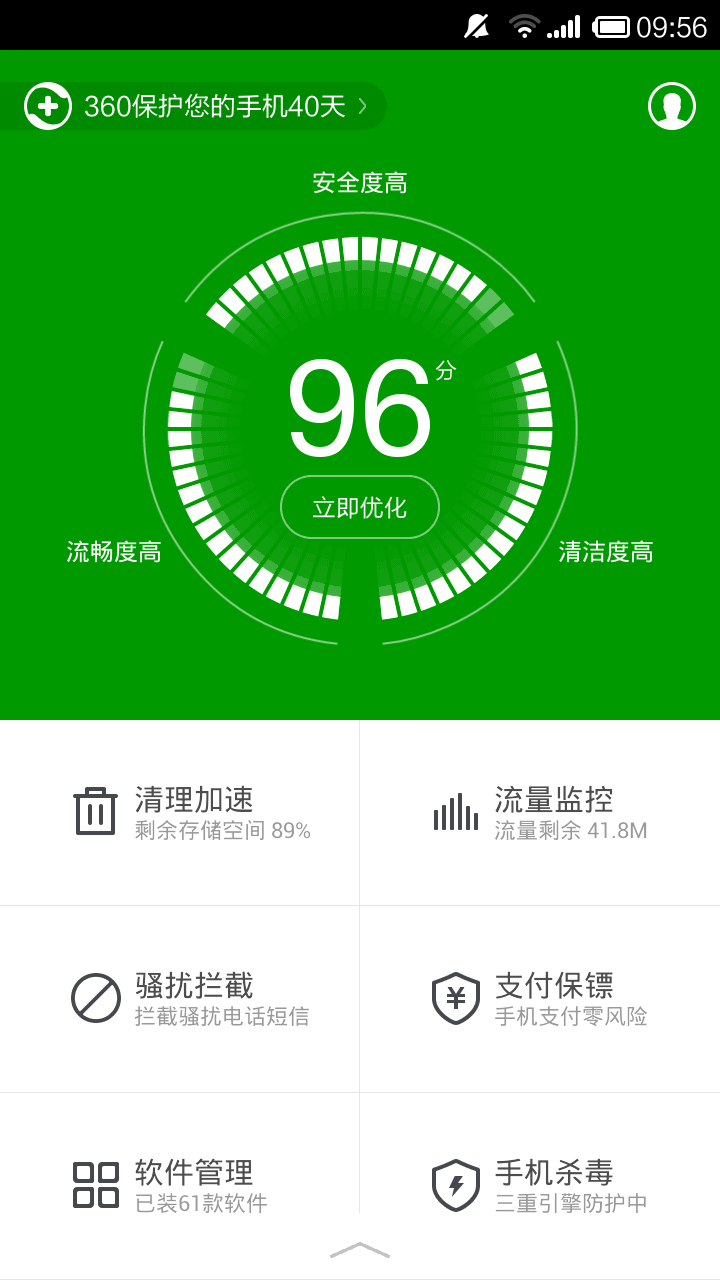Tap the 流畅度高 status label
This screenshot has width=720, height=1280.
113,551
